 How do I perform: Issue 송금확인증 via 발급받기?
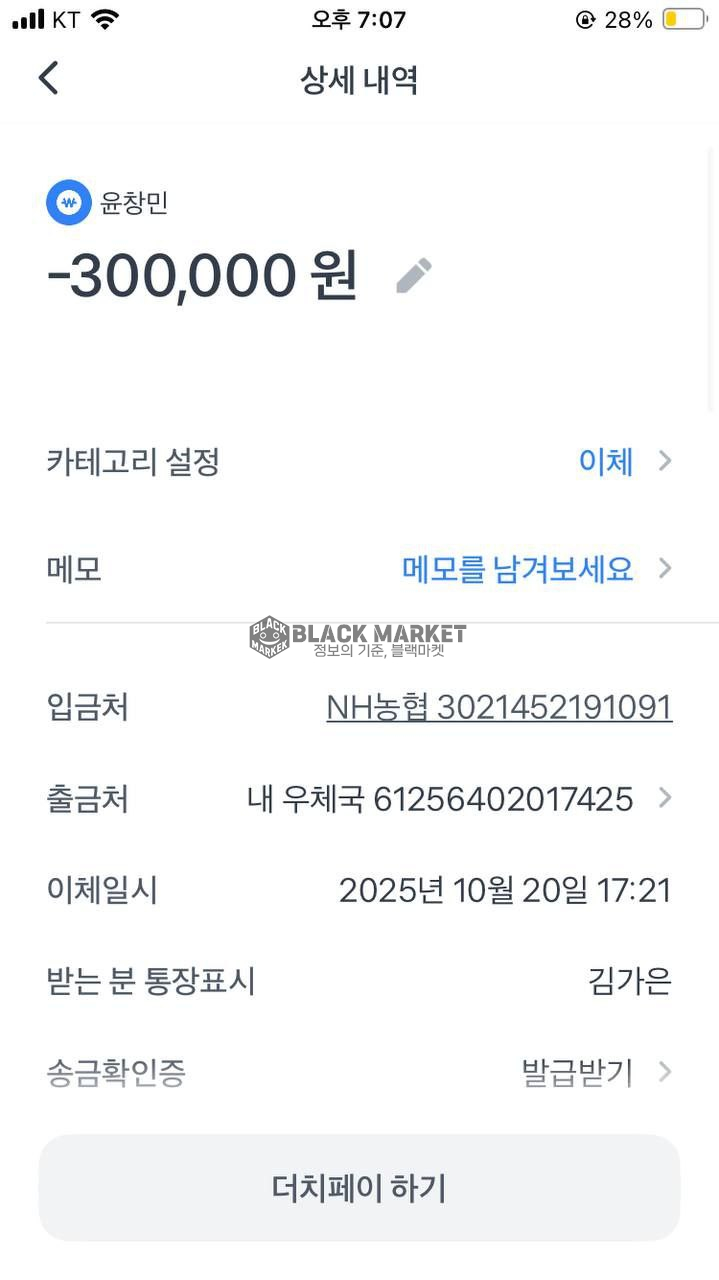[x=594, y=1073]
